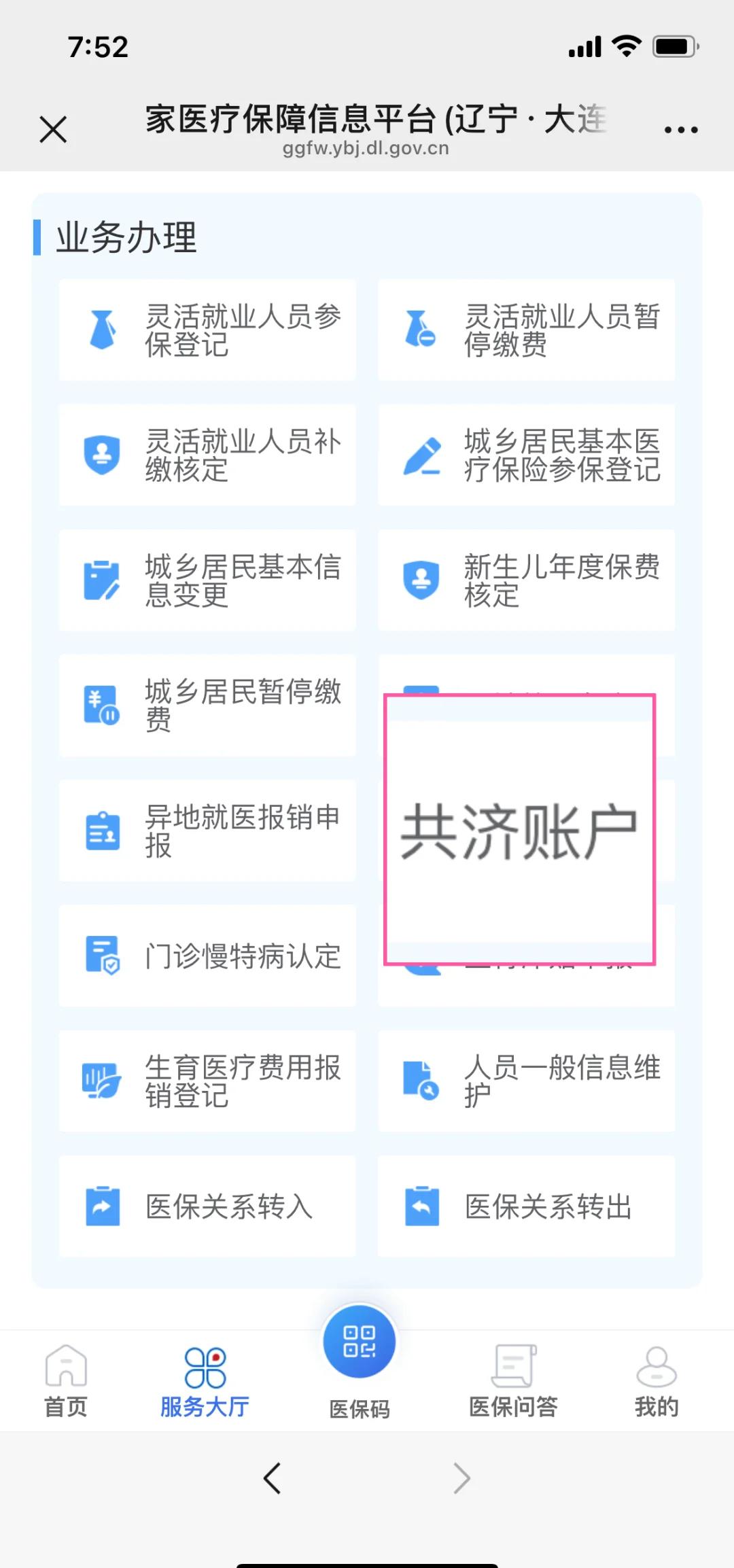Tap 异地就医报销申报

pyautogui.click(x=207, y=831)
